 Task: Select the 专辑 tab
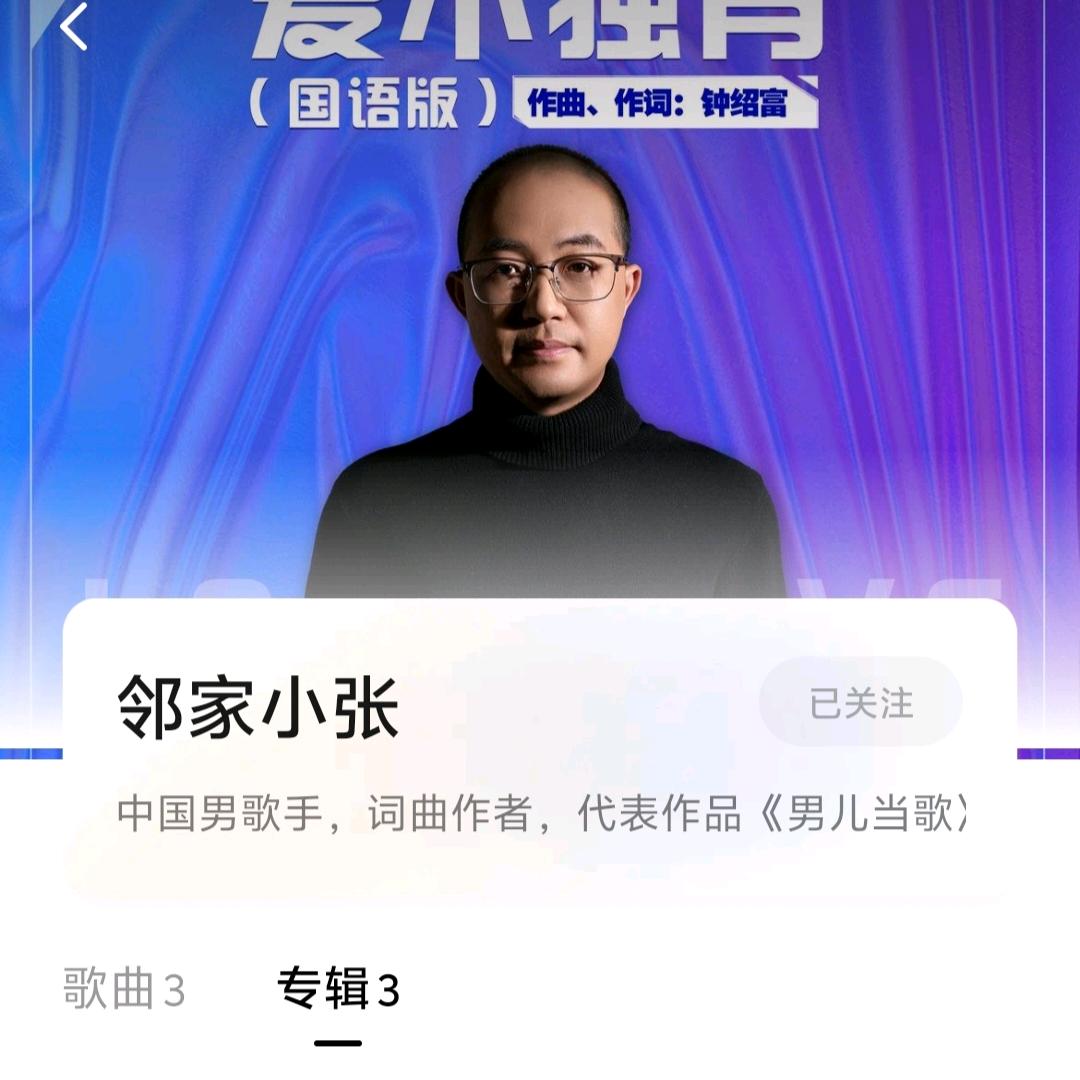pyautogui.click(x=338, y=990)
